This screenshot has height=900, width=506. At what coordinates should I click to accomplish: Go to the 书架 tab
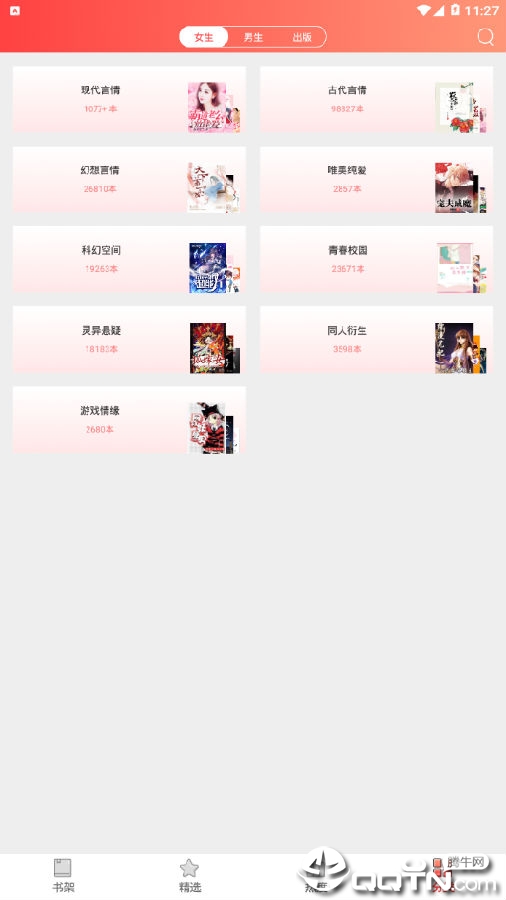pyautogui.click(x=63, y=876)
